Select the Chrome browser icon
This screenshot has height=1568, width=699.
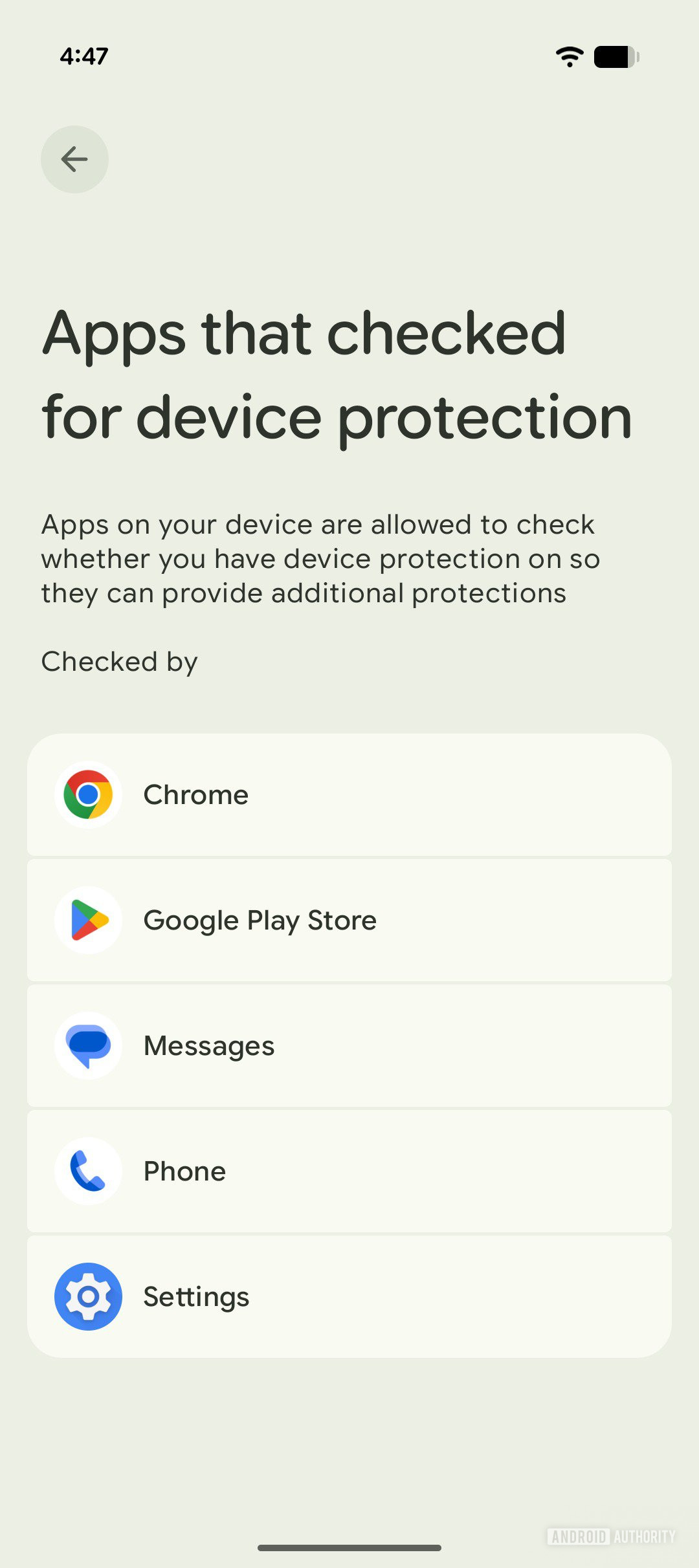88,795
